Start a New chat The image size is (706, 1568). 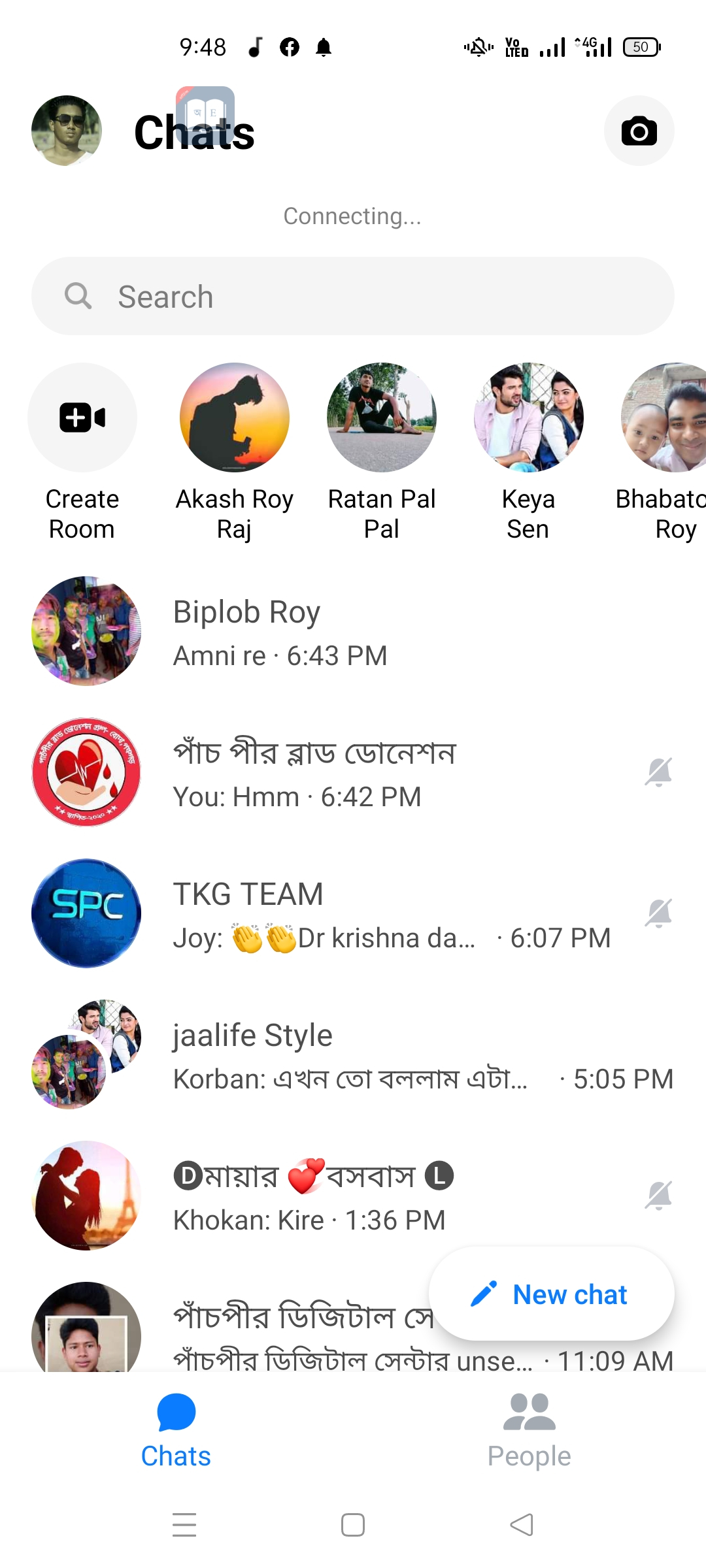pyautogui.click(x=551, y=1294)
